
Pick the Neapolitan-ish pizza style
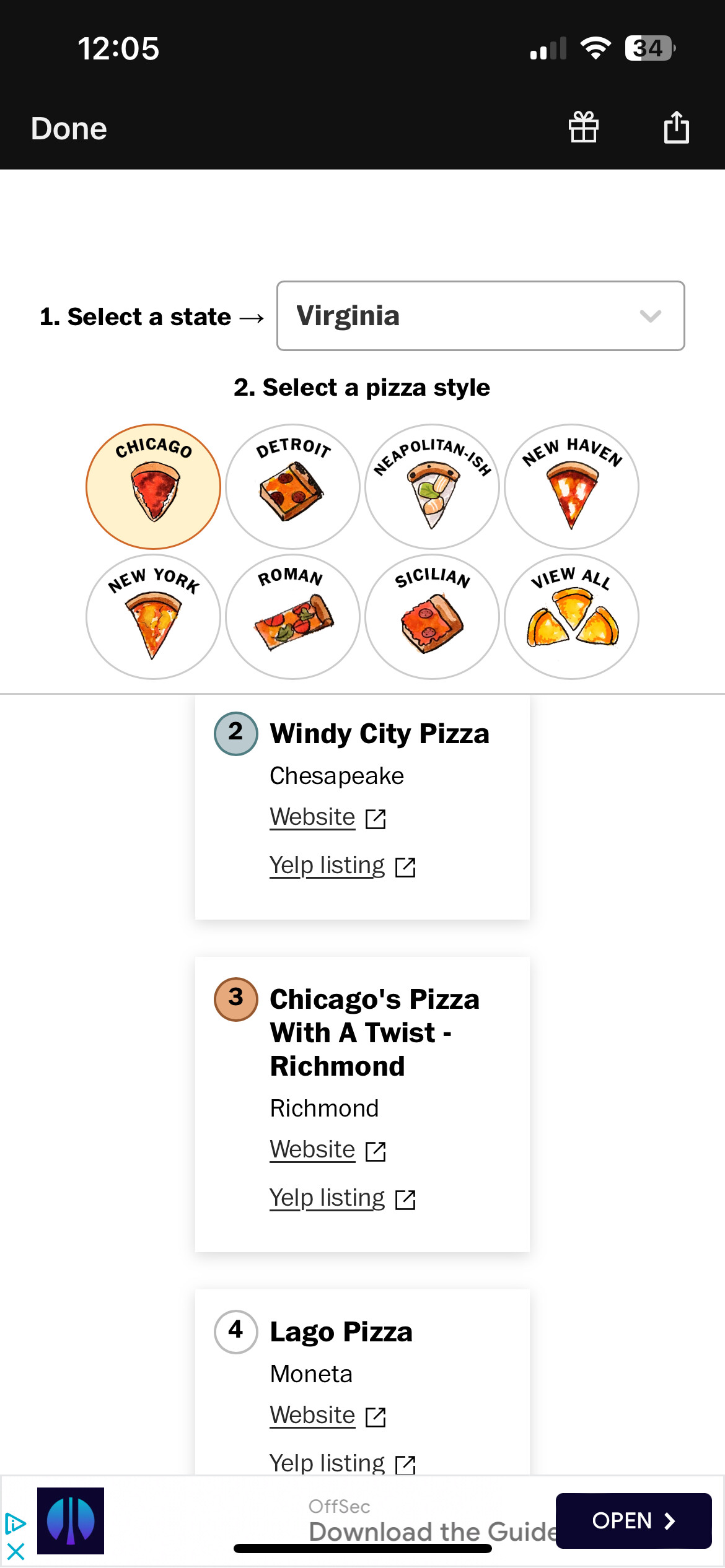(432, 487)
